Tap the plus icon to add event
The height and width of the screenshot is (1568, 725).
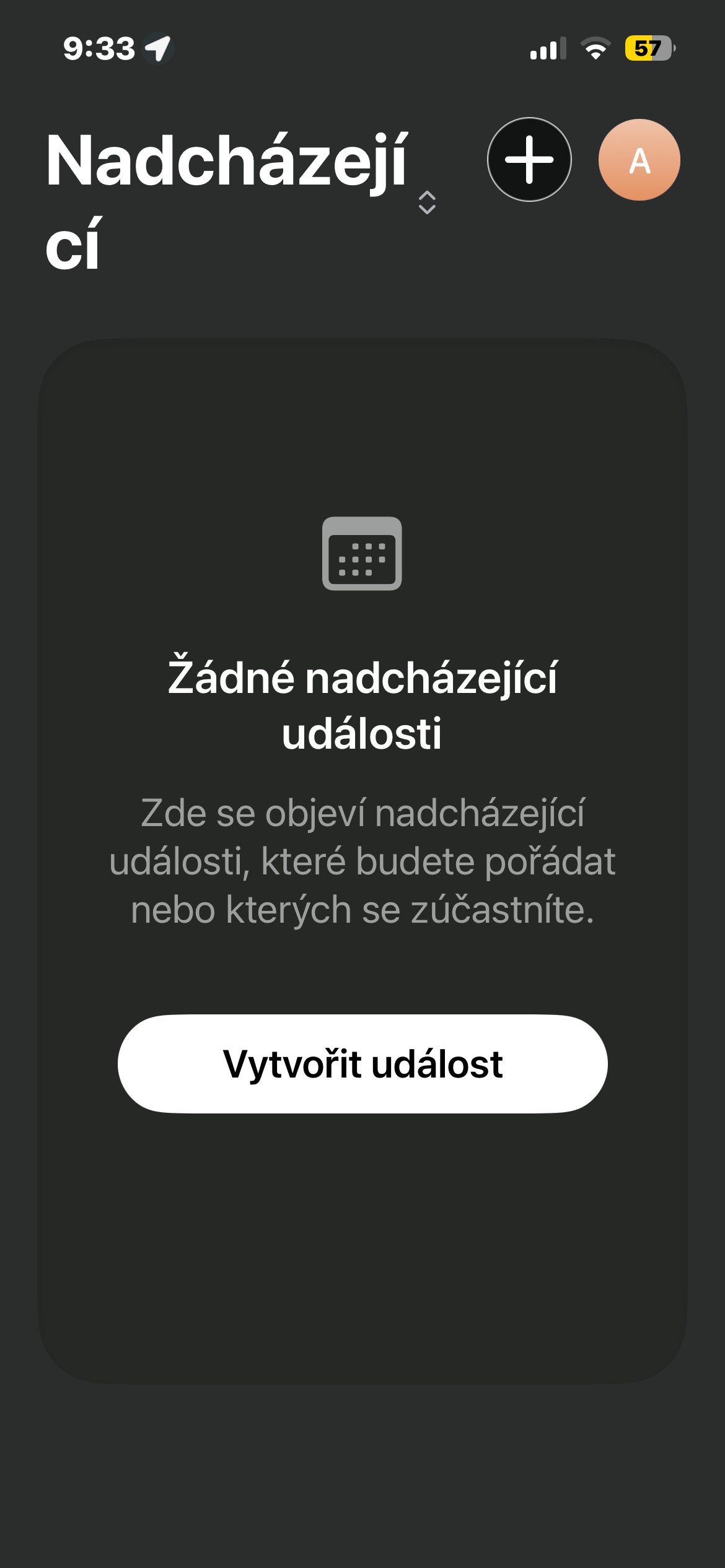pos(529,160)
